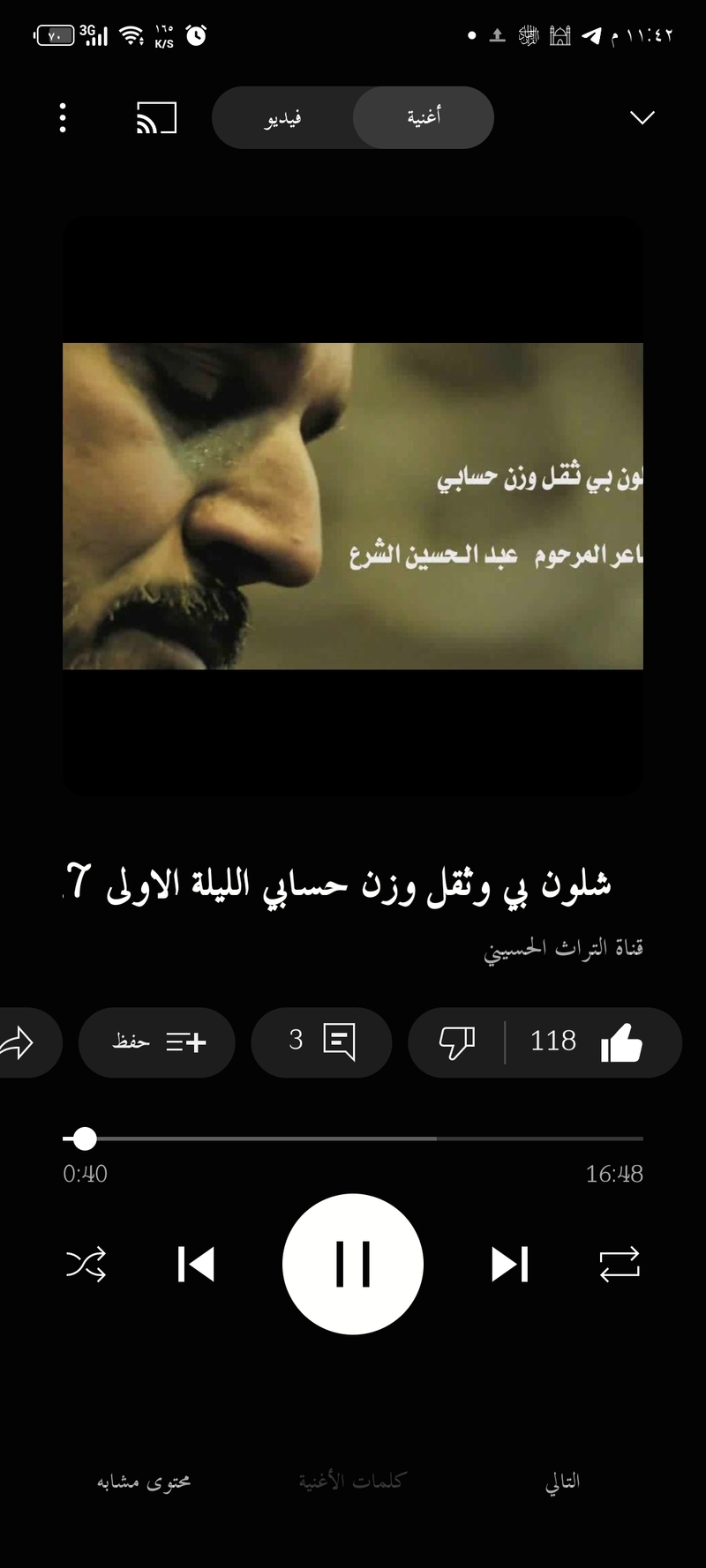Open the التالي (up next) tab

[x=562, y=1482]
